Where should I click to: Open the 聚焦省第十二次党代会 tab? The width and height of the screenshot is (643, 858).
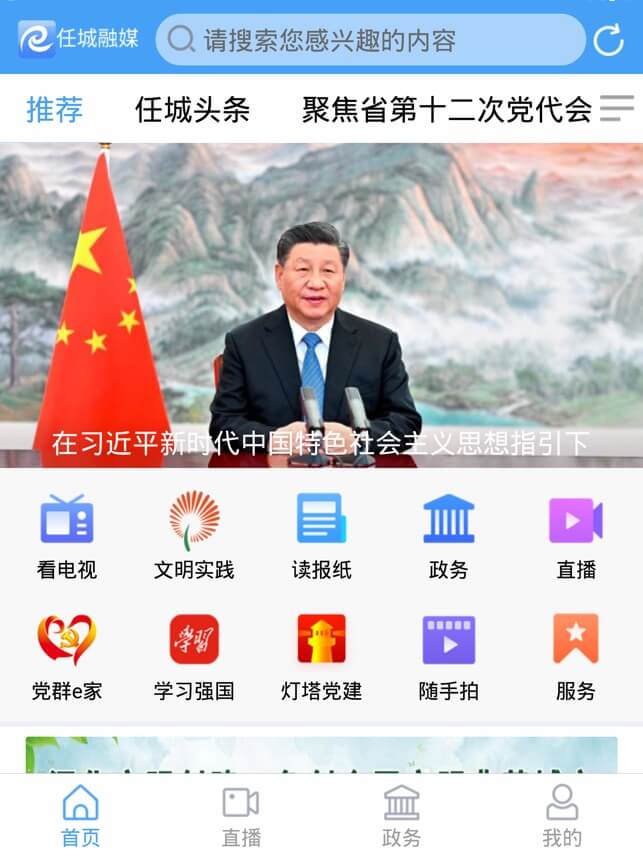pos(446,109)
